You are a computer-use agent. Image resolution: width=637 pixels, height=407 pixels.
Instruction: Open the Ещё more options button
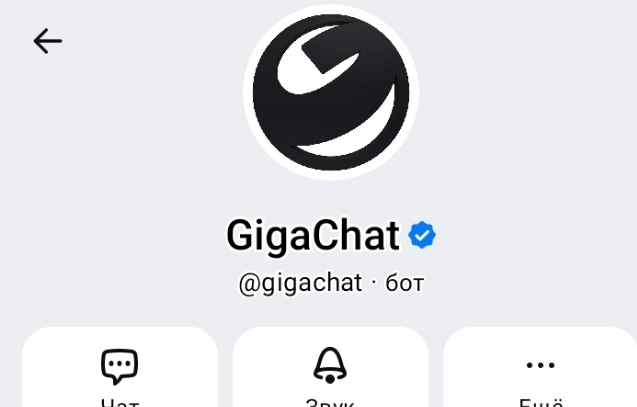point(540,370)
